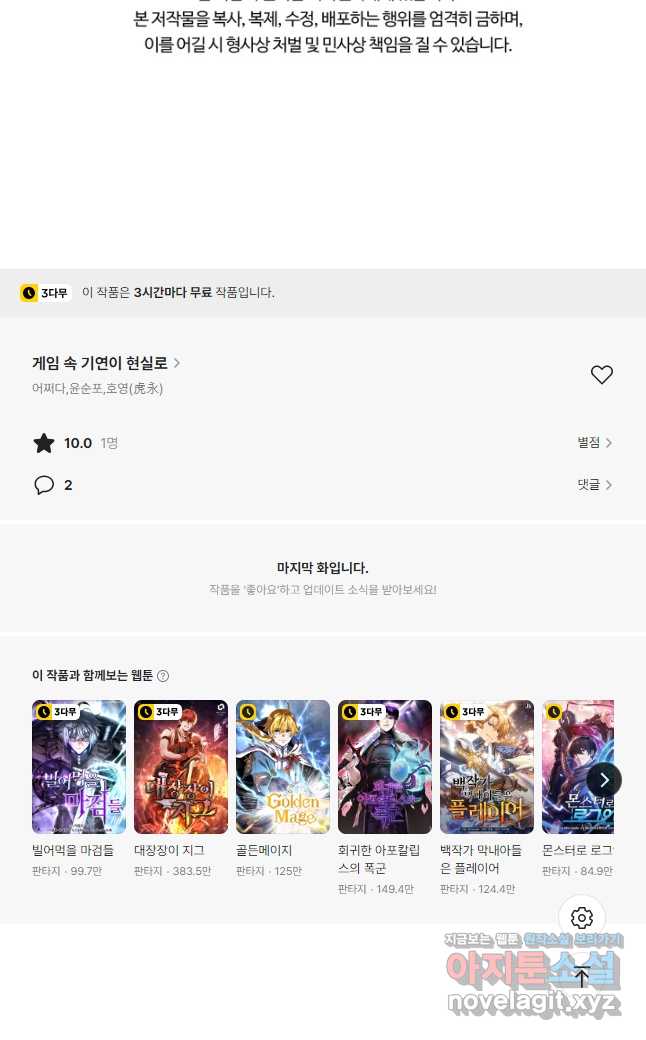Open the 댓글 comments section
Screen dimensions: 646x1040
pyautogui.click(x=594, y=485)
